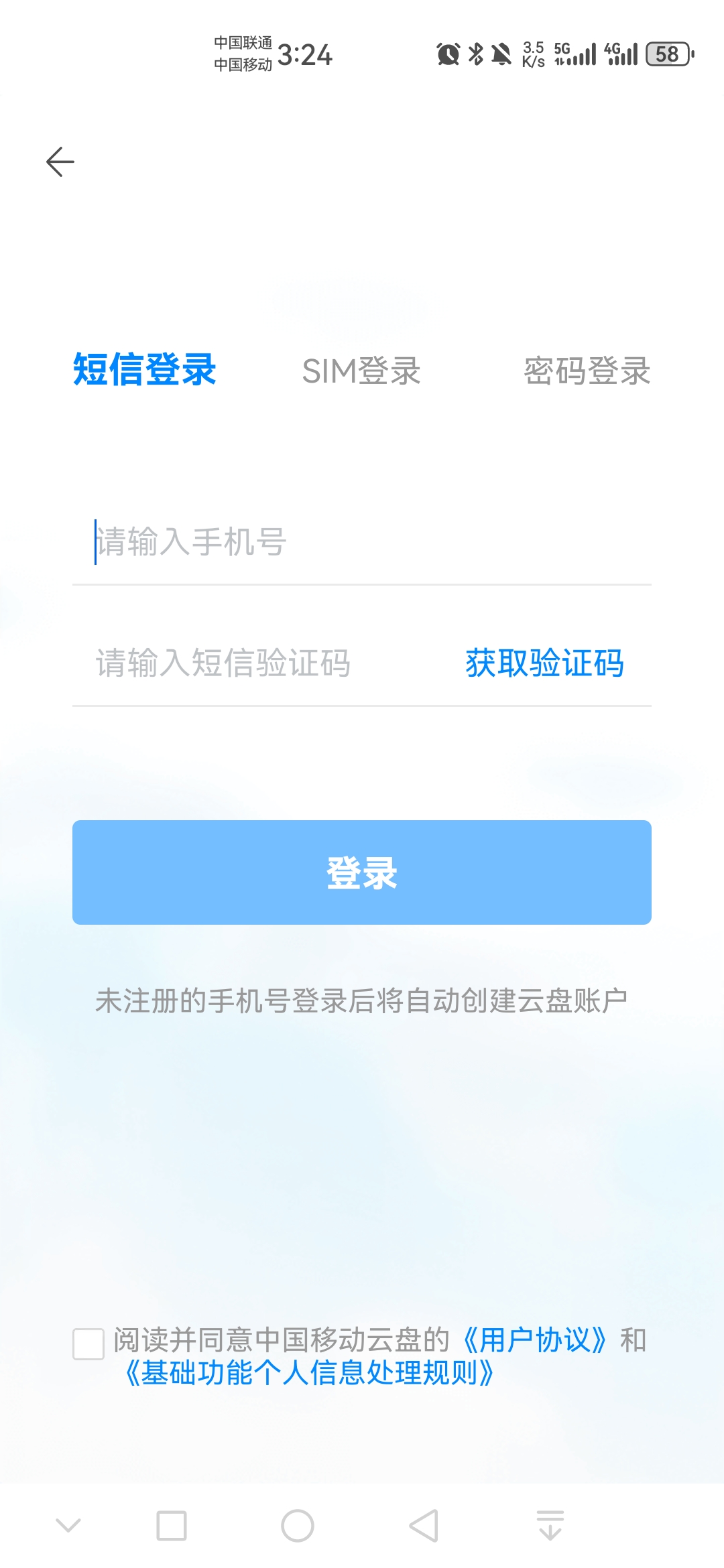Open 基础功能个人信息处理规则 link
The width and height of the screenshot is (724, 1568).
pos(310,1373)
